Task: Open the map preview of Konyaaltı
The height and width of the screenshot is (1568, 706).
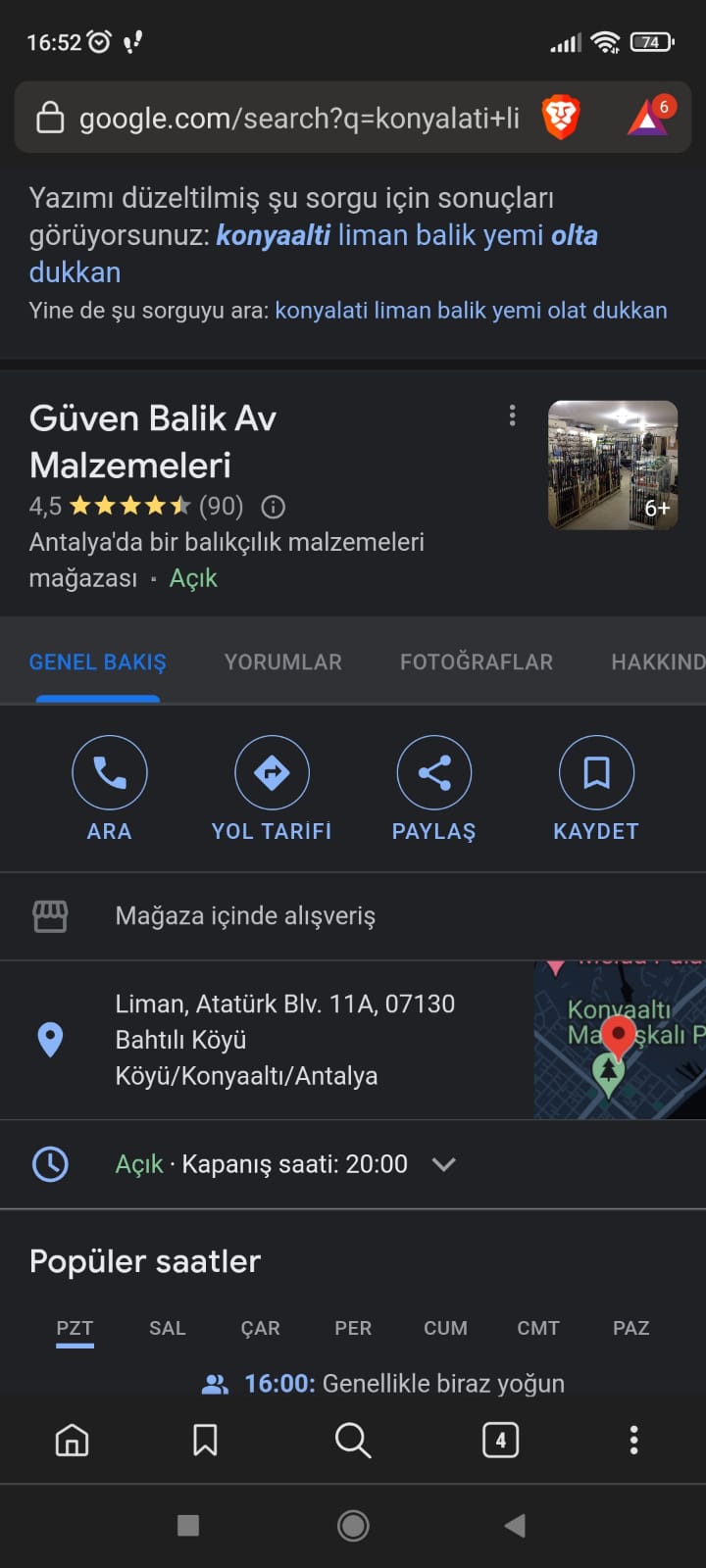Action: (x=620, y=1040)
